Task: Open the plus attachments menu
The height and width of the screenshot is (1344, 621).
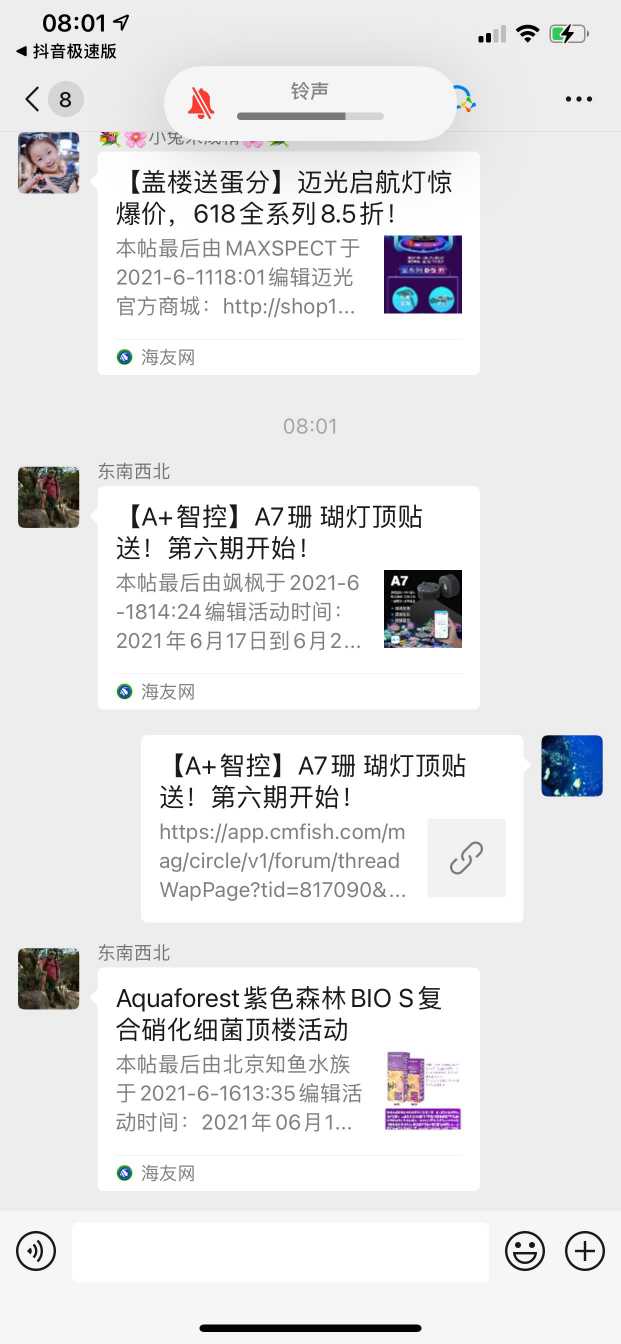Action: [x=585, y=1251]
